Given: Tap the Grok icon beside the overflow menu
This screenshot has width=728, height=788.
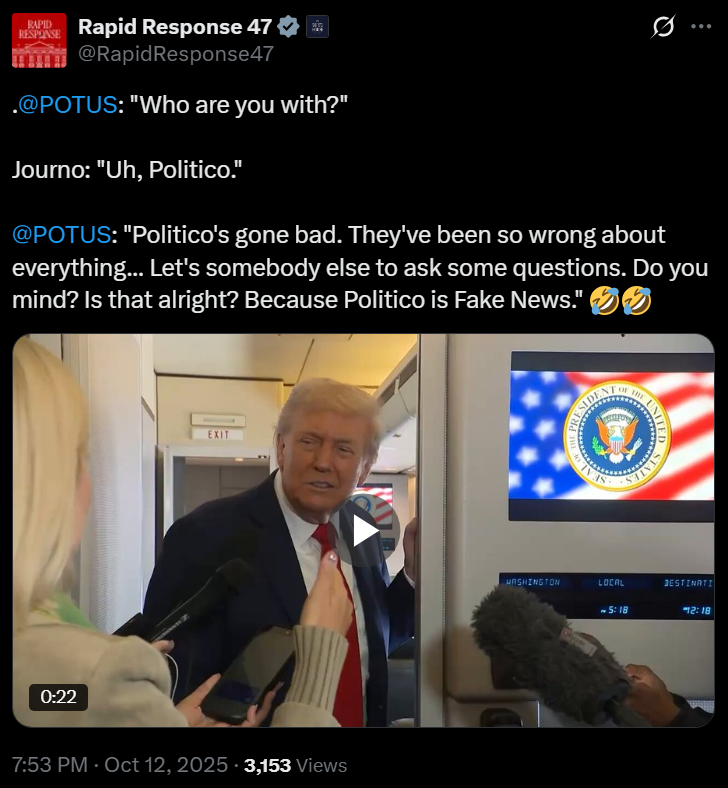Looking at the screenshot, I should (663, 27).
